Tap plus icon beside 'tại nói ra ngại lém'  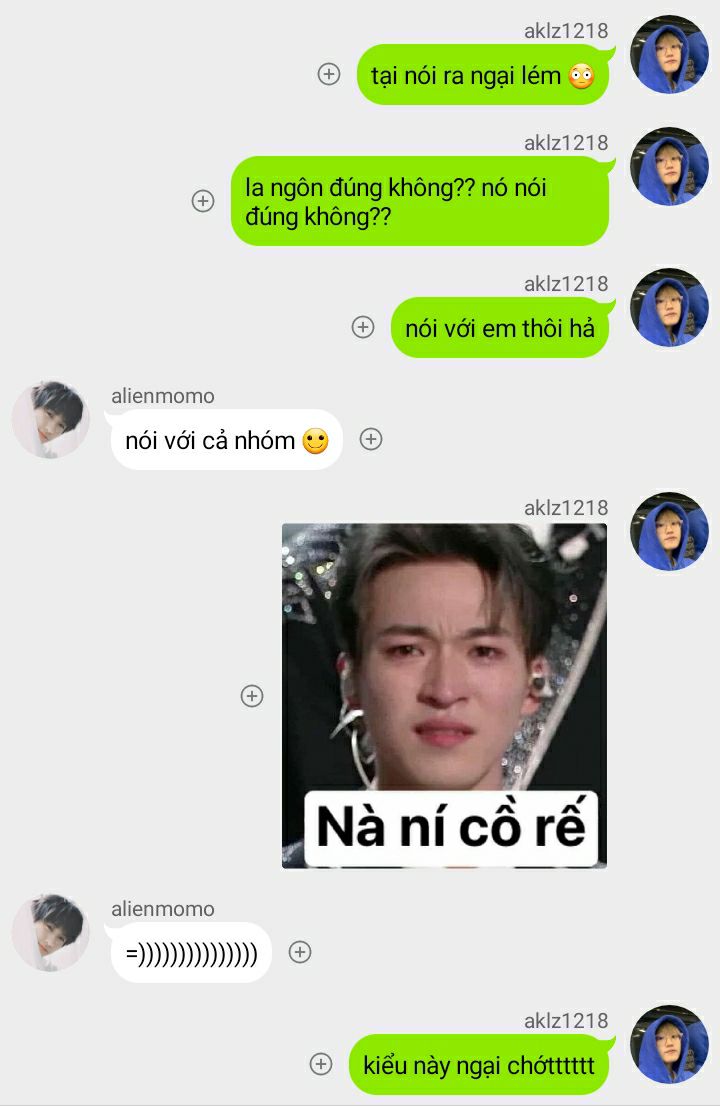tap(329, 74)
